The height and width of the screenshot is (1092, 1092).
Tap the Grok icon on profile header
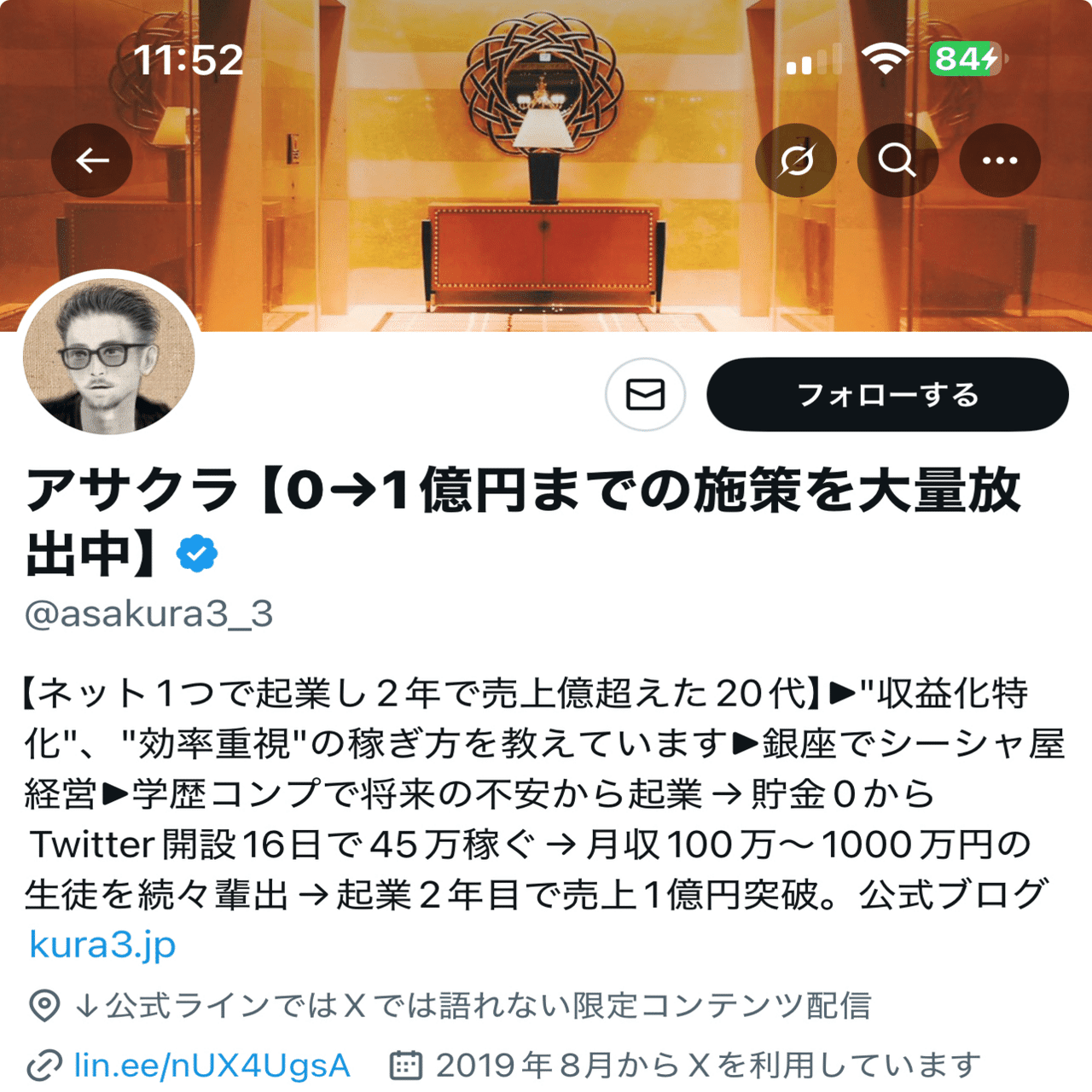click(x=795, y=160)
